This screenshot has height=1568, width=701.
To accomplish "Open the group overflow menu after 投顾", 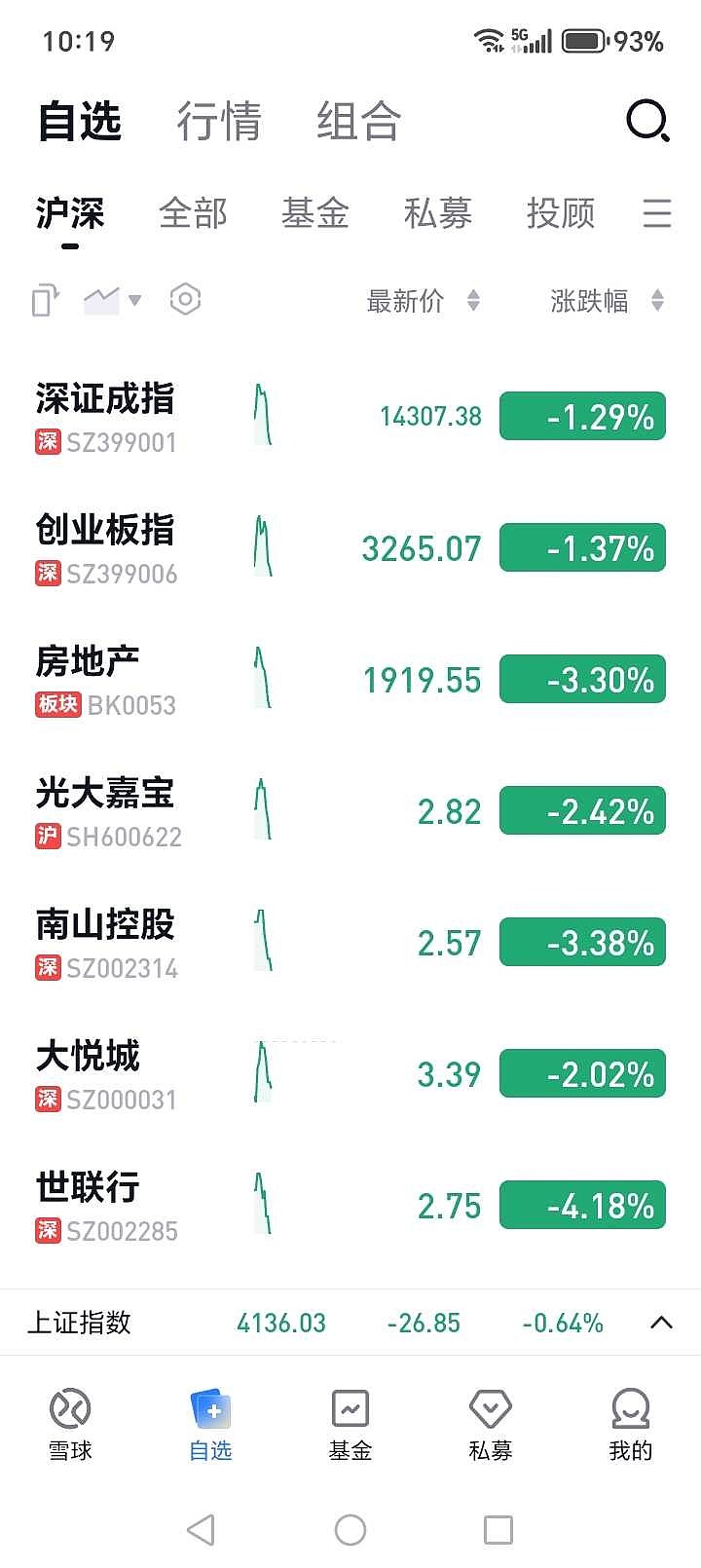I will point(657,214).
